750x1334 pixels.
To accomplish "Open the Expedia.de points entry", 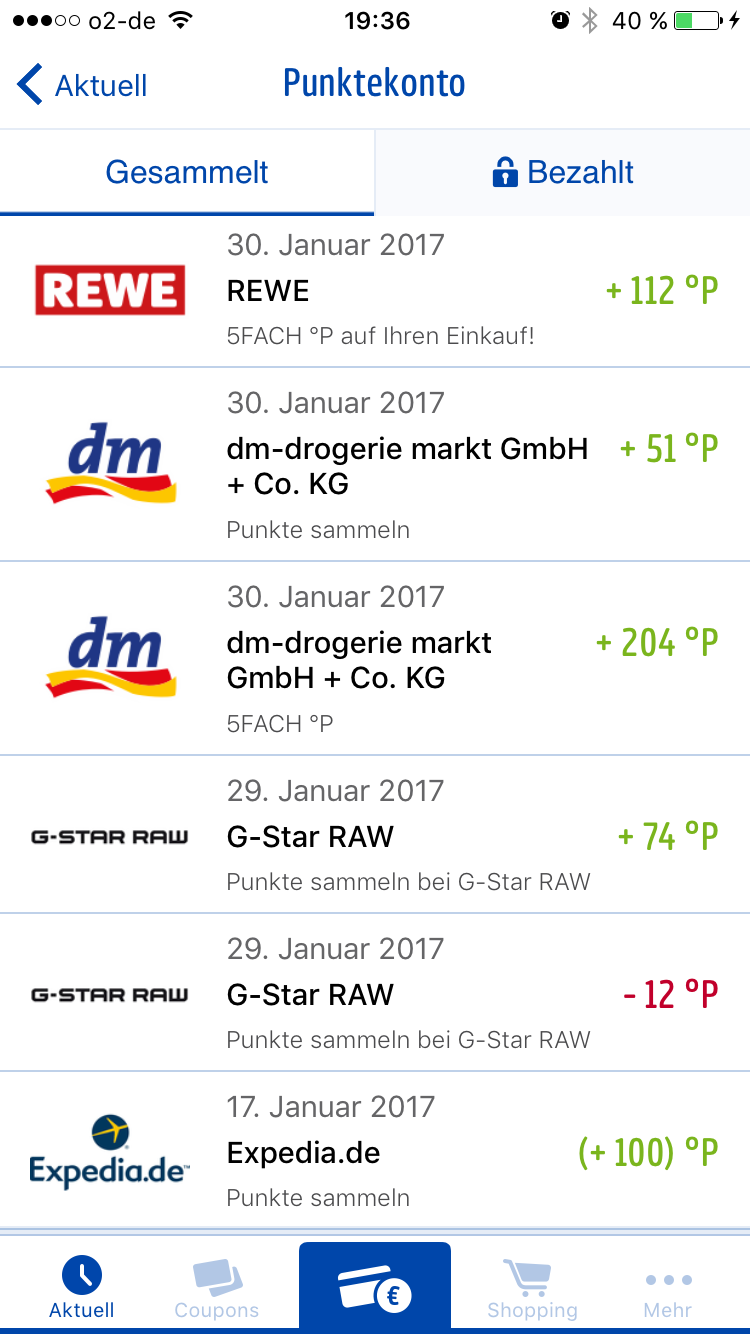I will 375,1151.
